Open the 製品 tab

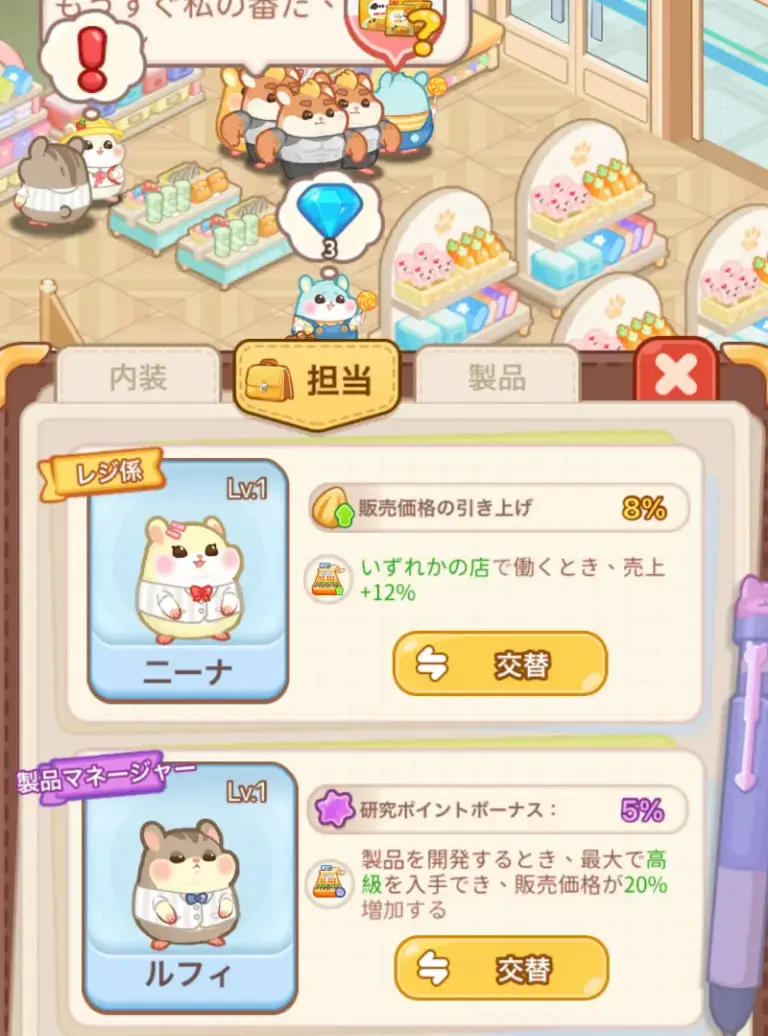click(497, 378)
